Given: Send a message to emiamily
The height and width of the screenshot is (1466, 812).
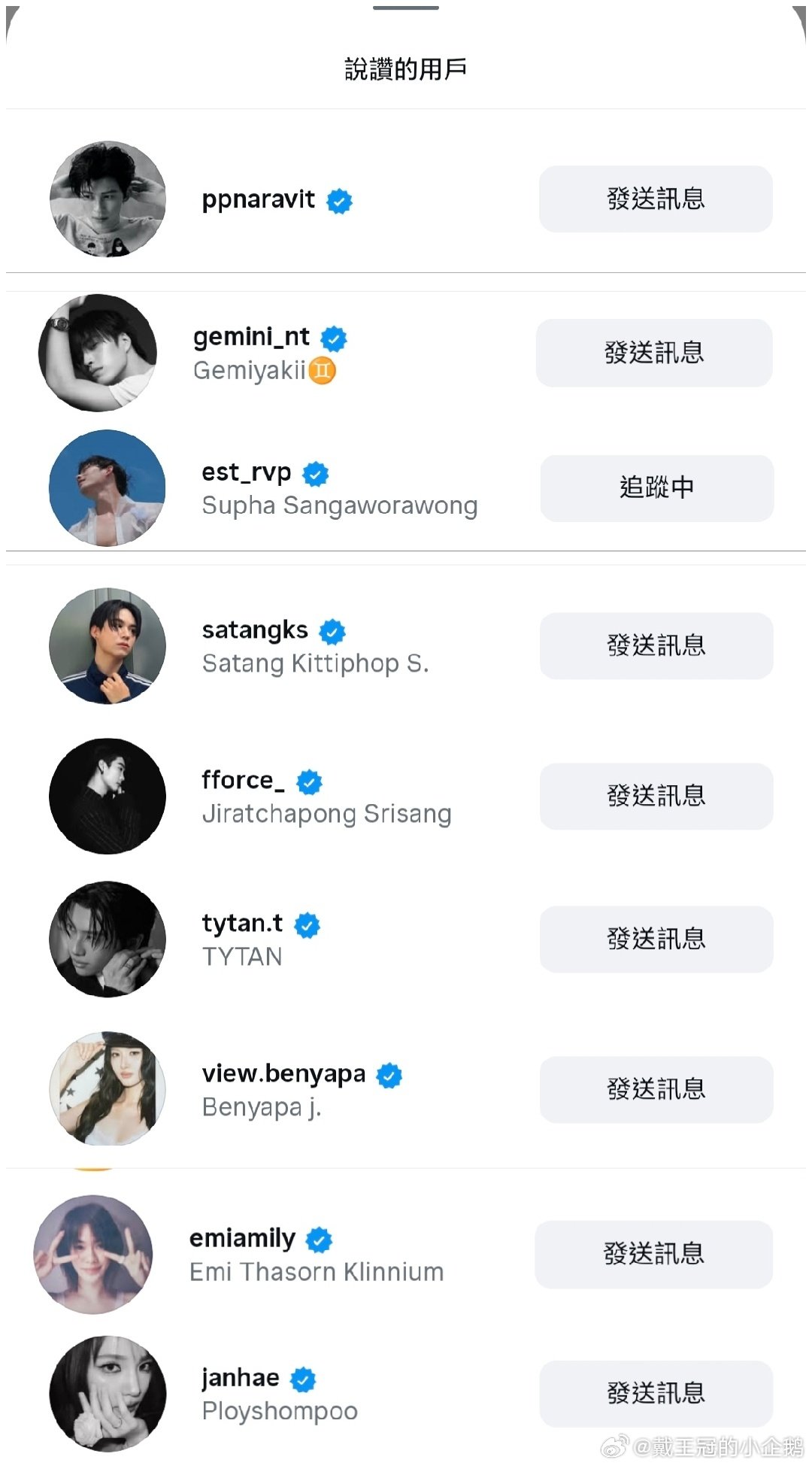Looking at the screenshot, I should (x=654, y=1255).
